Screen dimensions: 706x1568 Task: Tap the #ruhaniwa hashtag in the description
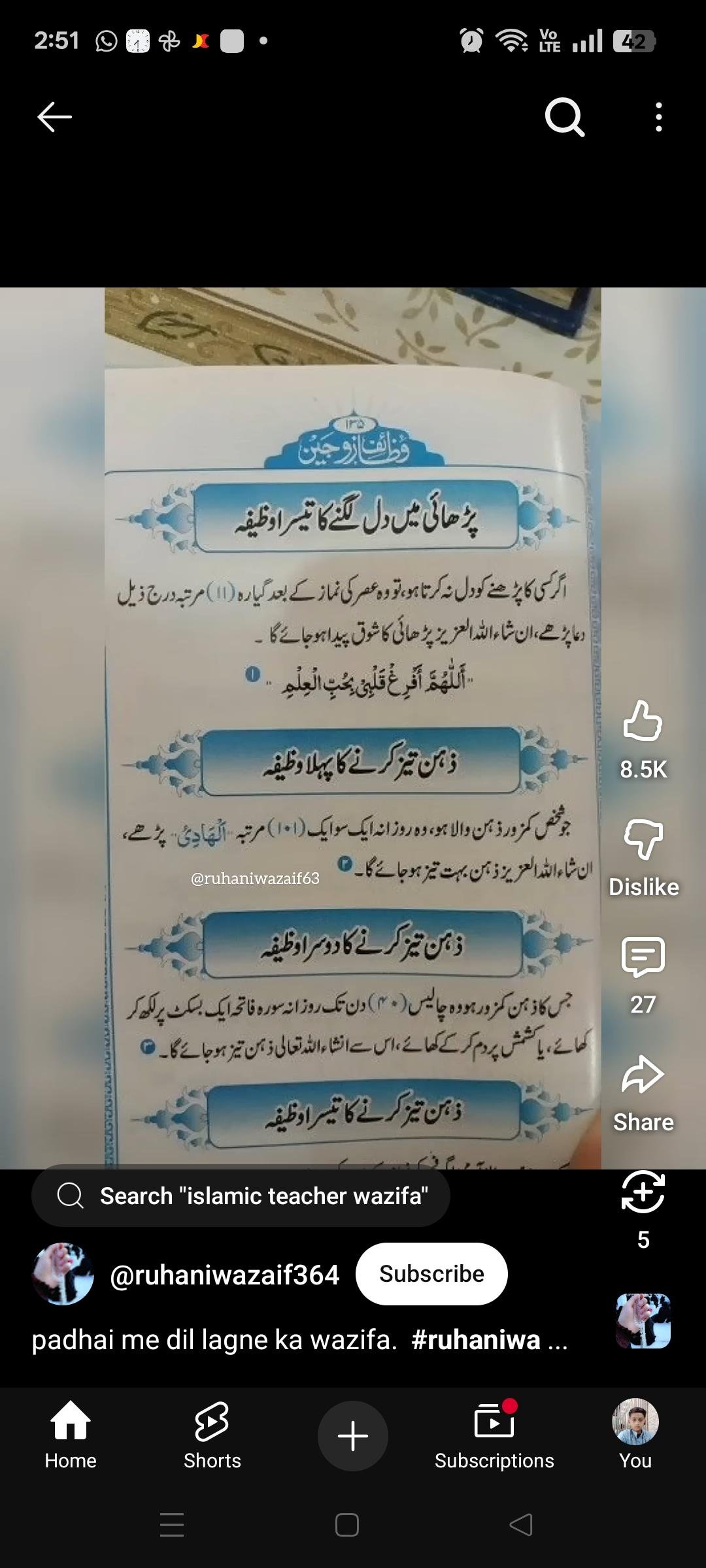(x=476, y=1341)
